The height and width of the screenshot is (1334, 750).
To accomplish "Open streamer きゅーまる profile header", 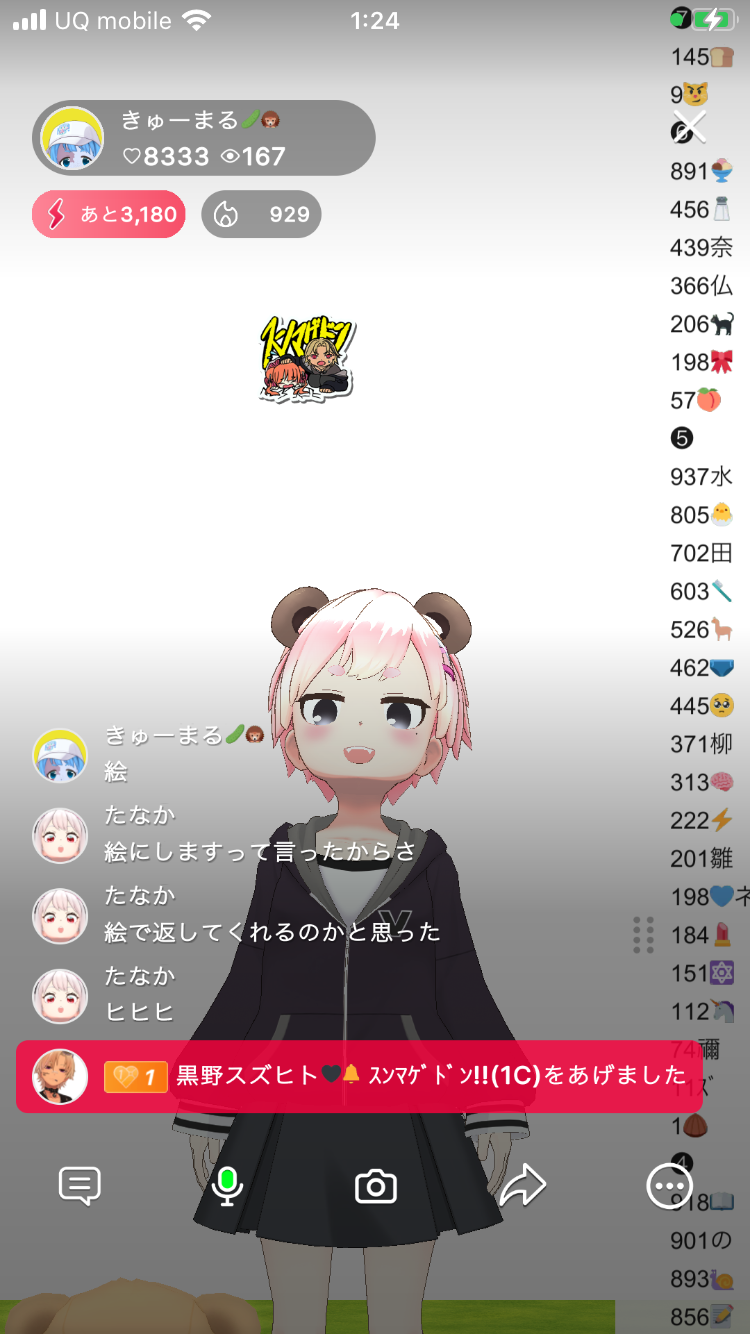I will click(204, 138).
